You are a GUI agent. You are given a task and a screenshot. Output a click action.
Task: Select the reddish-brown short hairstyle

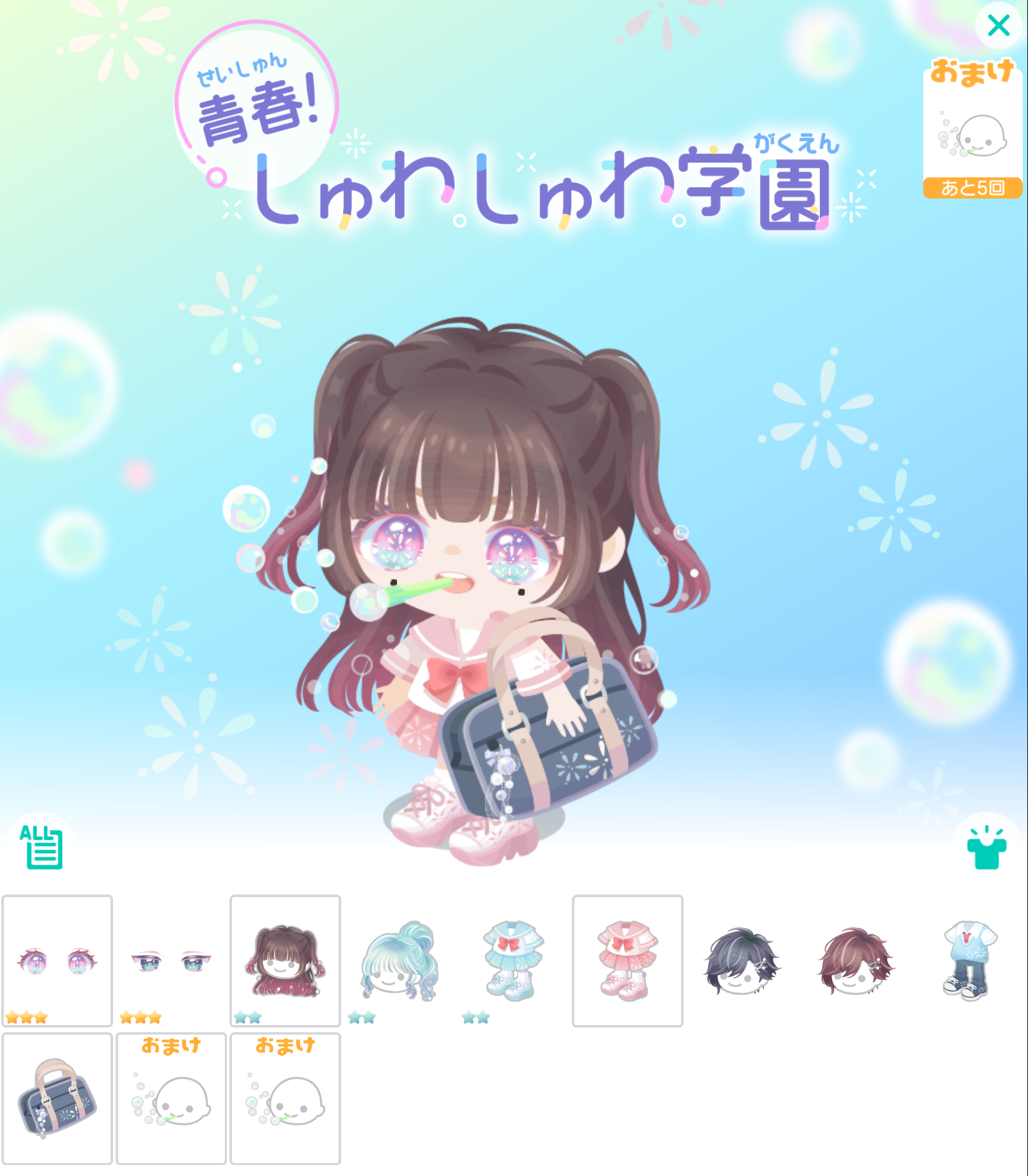[x=855, y=961]
